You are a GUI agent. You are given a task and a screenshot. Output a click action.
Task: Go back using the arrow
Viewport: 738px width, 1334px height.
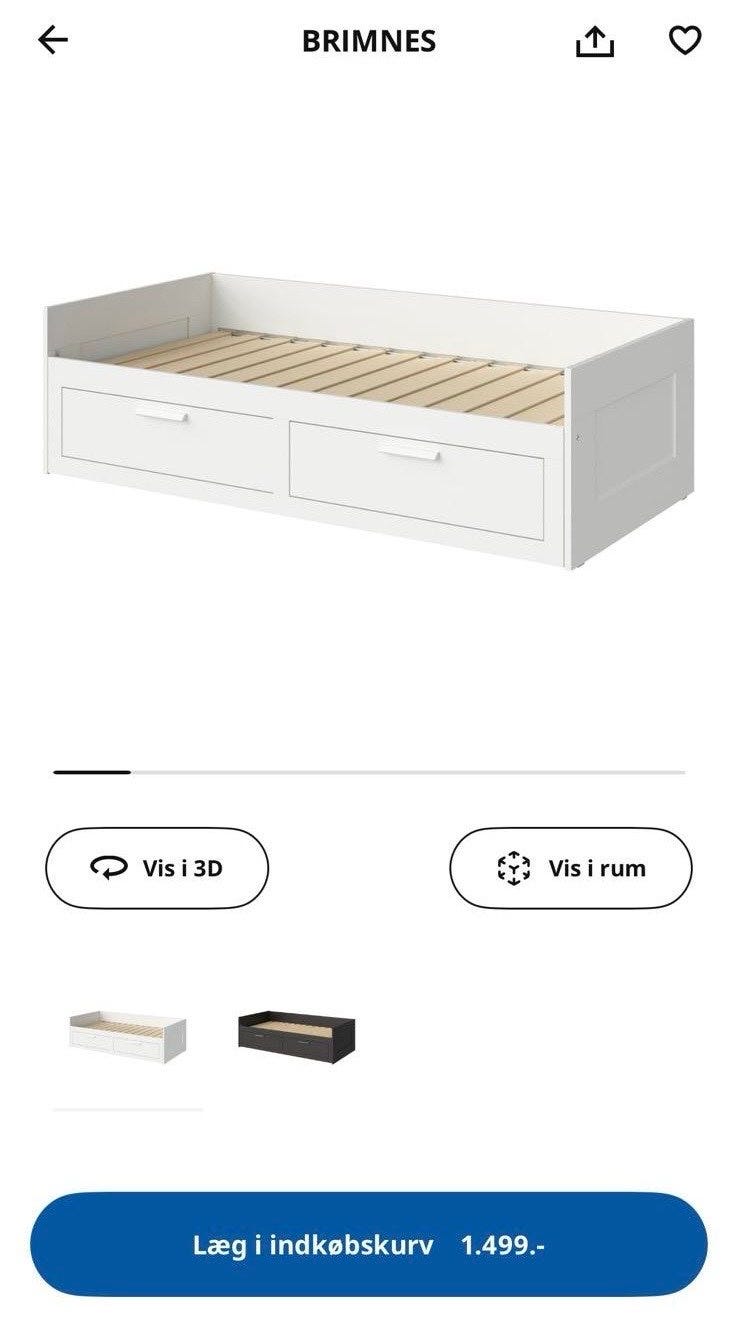(x=52, y=40)
